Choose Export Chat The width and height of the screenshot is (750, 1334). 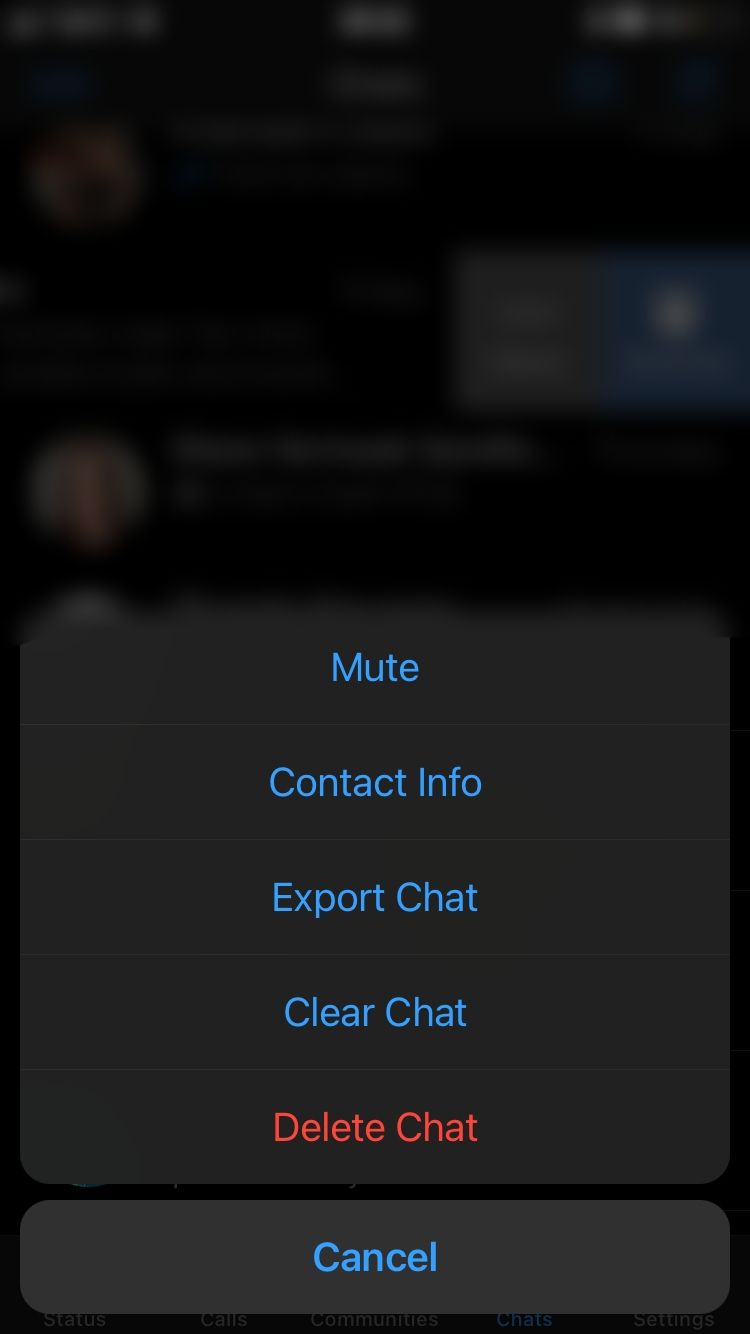[375, 896]
